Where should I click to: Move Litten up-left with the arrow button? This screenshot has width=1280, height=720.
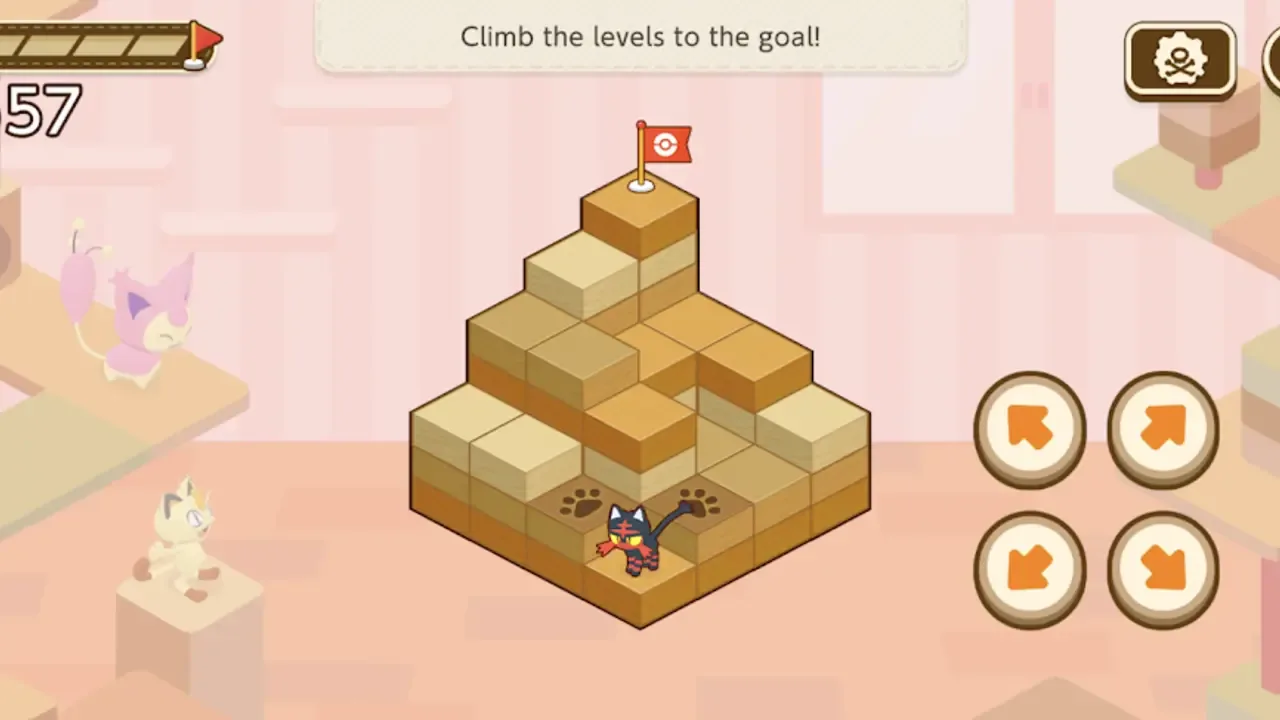pyautogui.click(x=1030, y=430)
